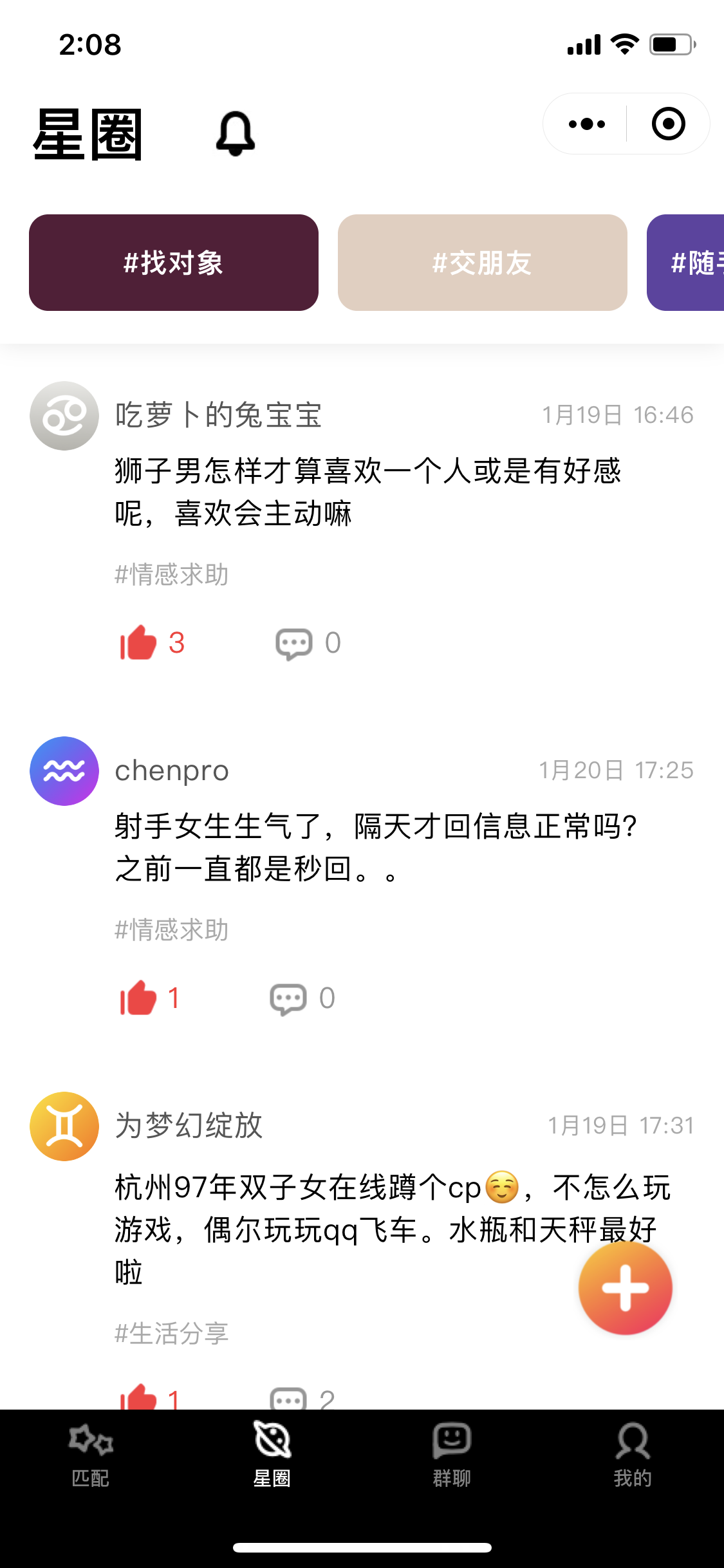Like chenpro's post
The image size is (724, 1568).
coord(149,998)
